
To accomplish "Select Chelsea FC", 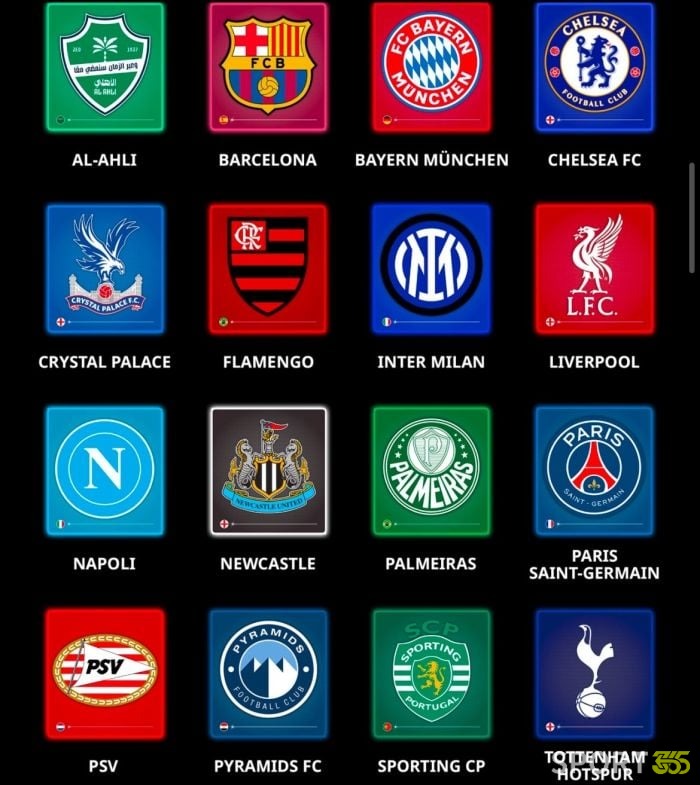I will [594, 67].
